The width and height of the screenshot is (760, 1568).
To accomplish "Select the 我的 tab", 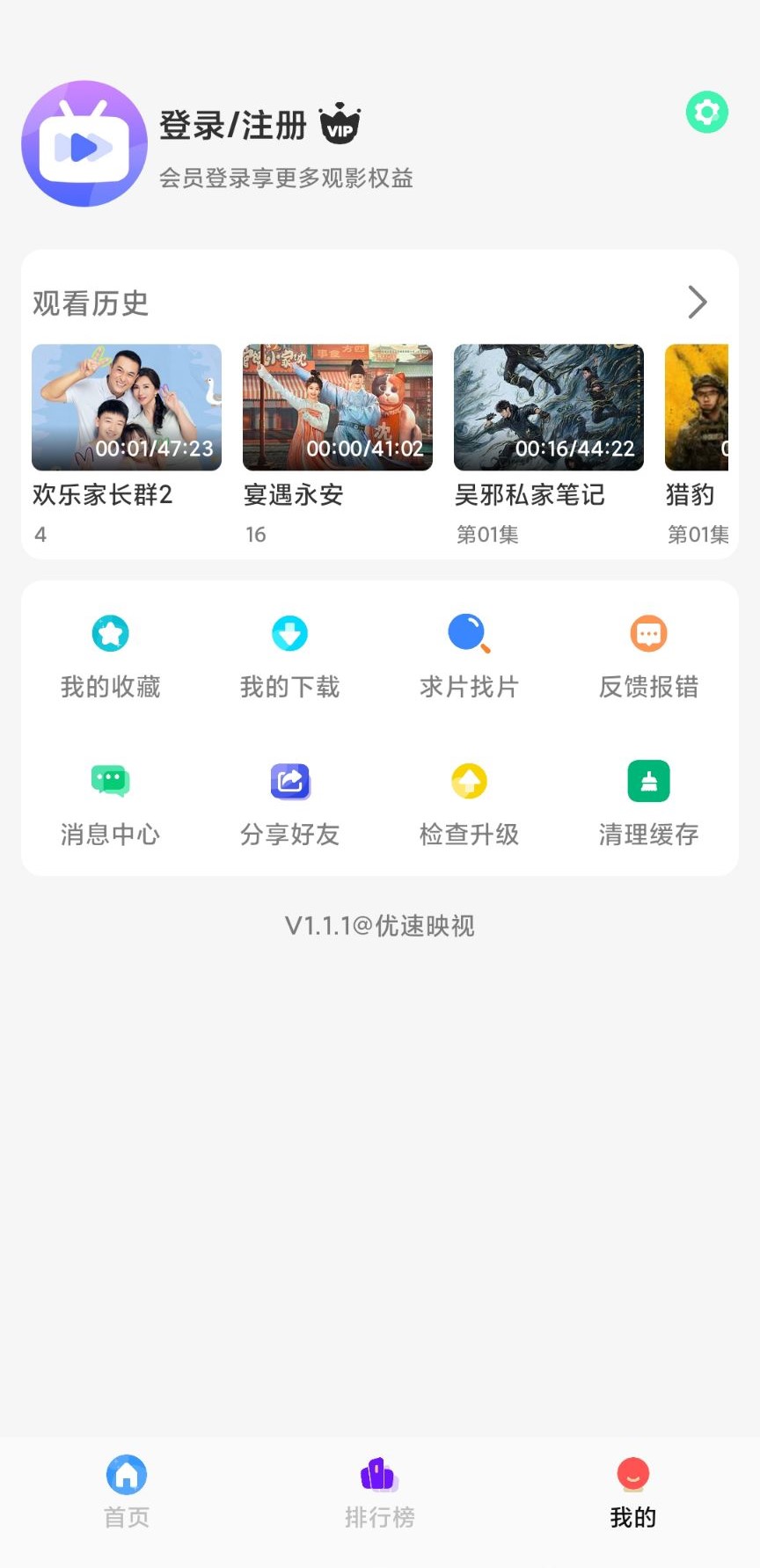I will pos(633,1491).
